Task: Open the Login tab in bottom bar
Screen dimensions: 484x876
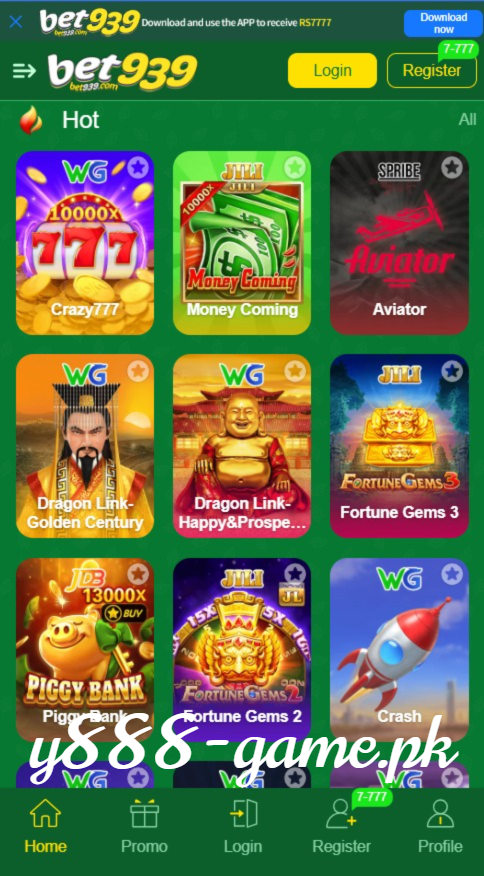Action: point(243,826)
